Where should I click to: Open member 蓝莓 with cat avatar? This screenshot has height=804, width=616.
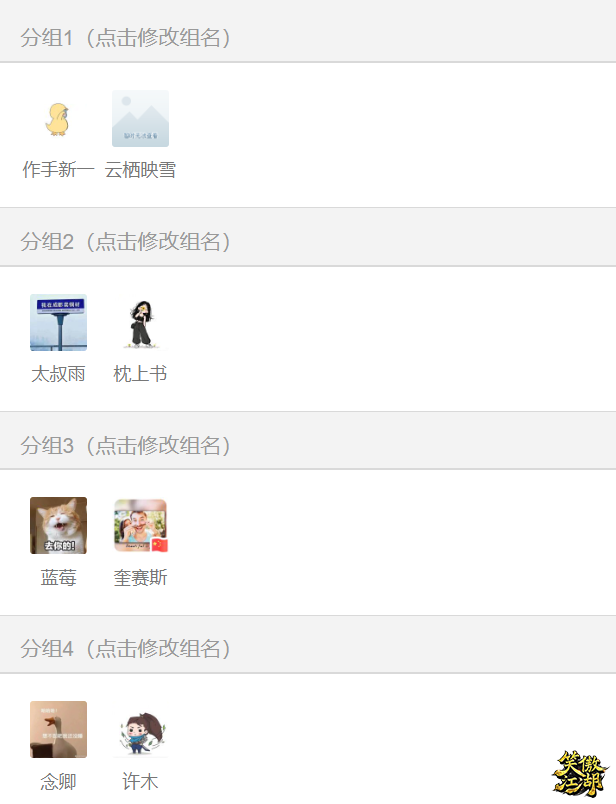pos(58,526)
